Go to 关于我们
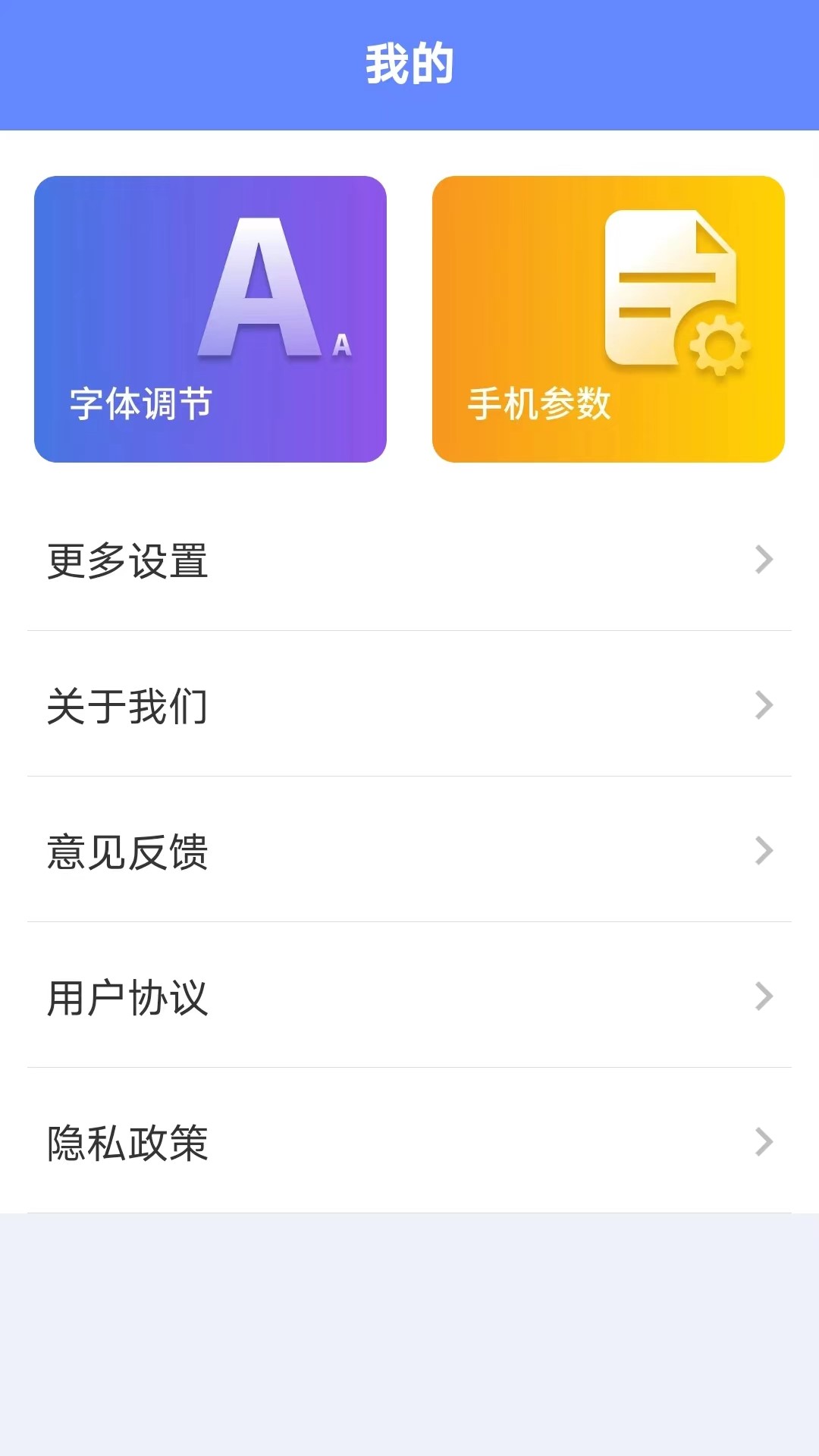This screenshot has width=819, height=1456. pyautogui.click(x=409, y=705)
